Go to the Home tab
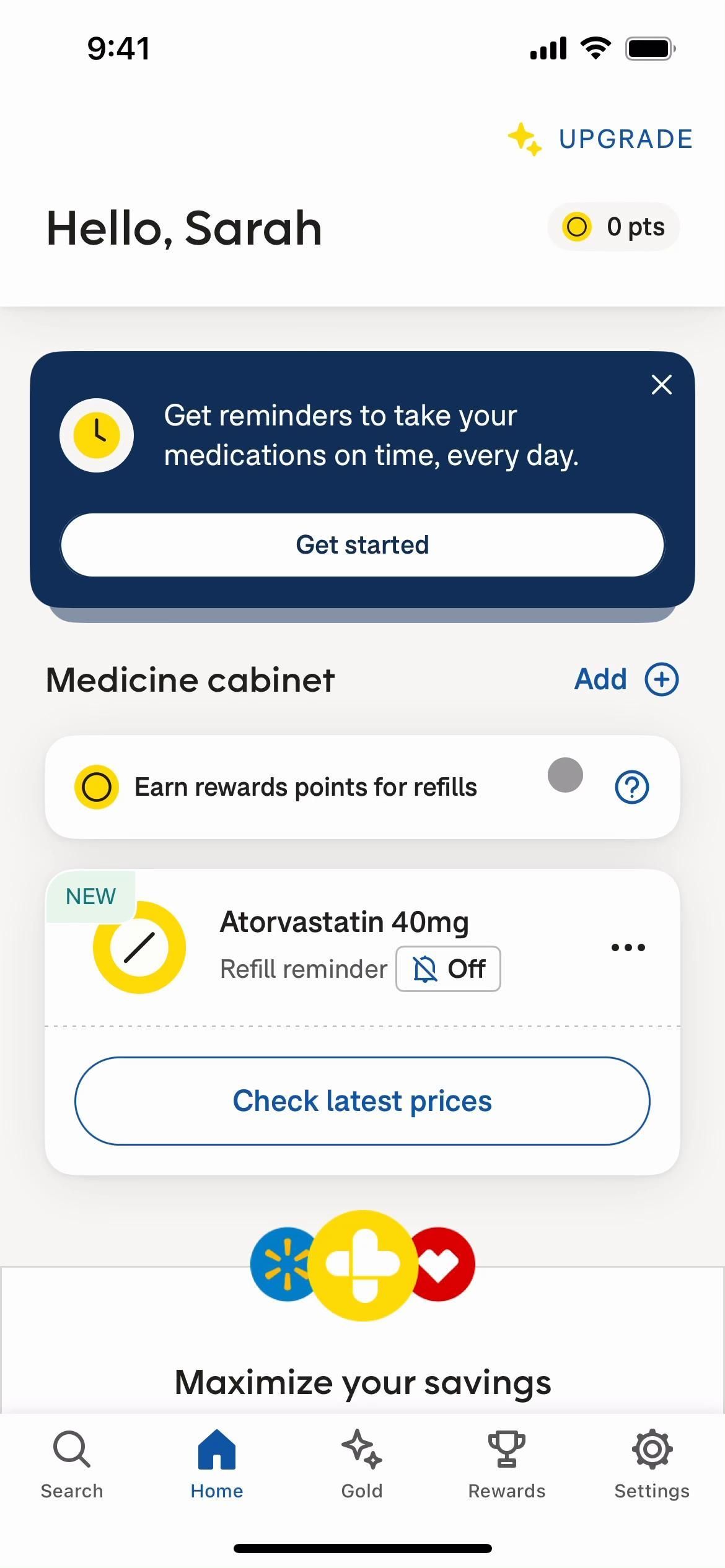725x1568 pixels. [217, 1464]
